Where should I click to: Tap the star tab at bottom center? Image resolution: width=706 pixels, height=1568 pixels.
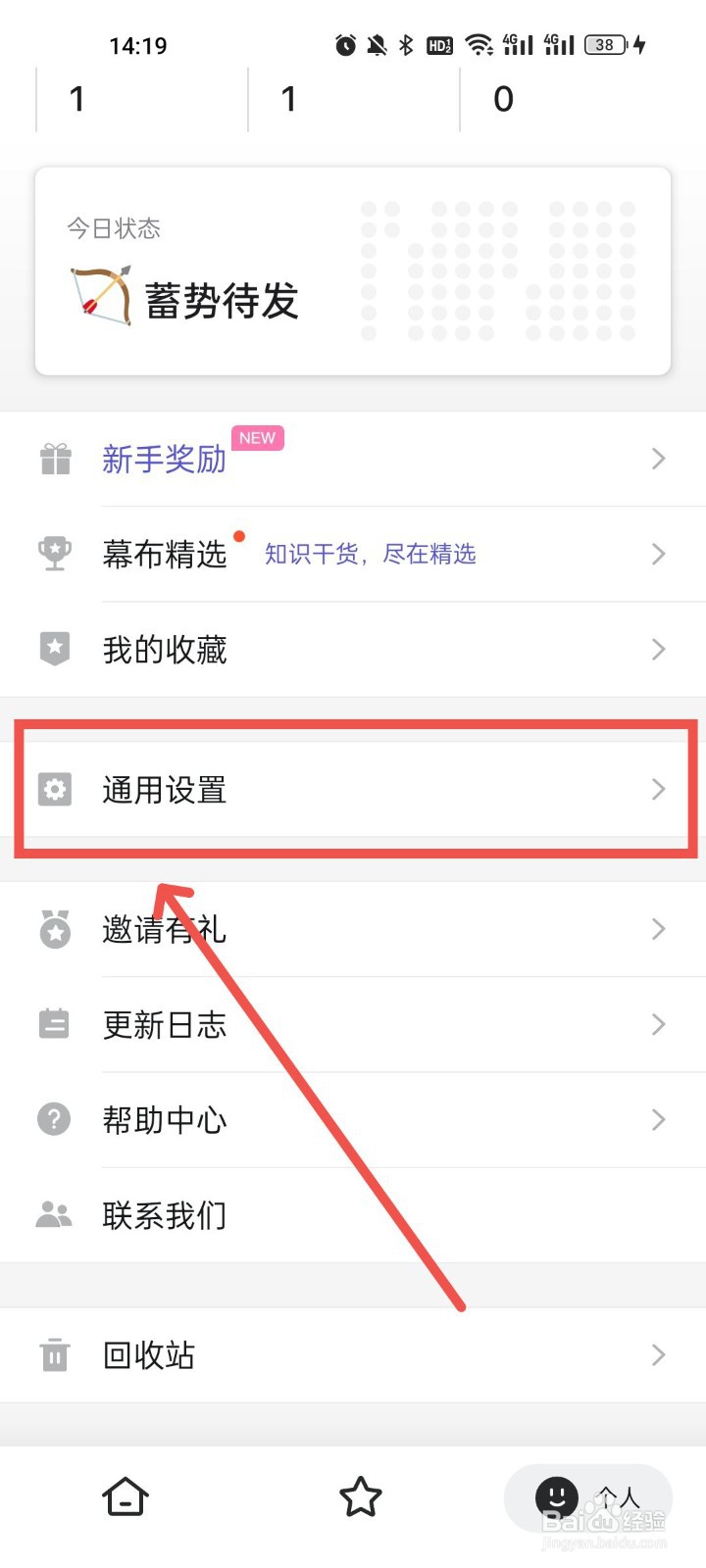click(x=360, y=1497)
